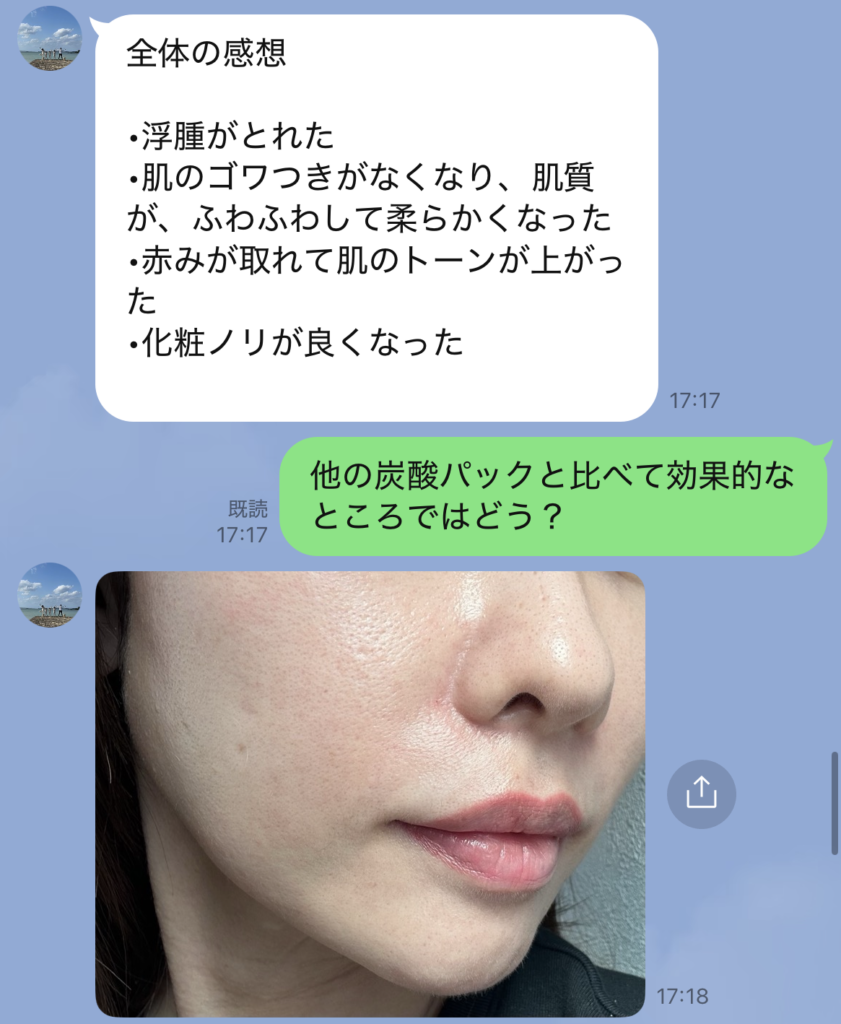The height and width of the screenshot is (1024, 841).
Task: Open the face photo in full view
Action: click(x=370, y=793)
